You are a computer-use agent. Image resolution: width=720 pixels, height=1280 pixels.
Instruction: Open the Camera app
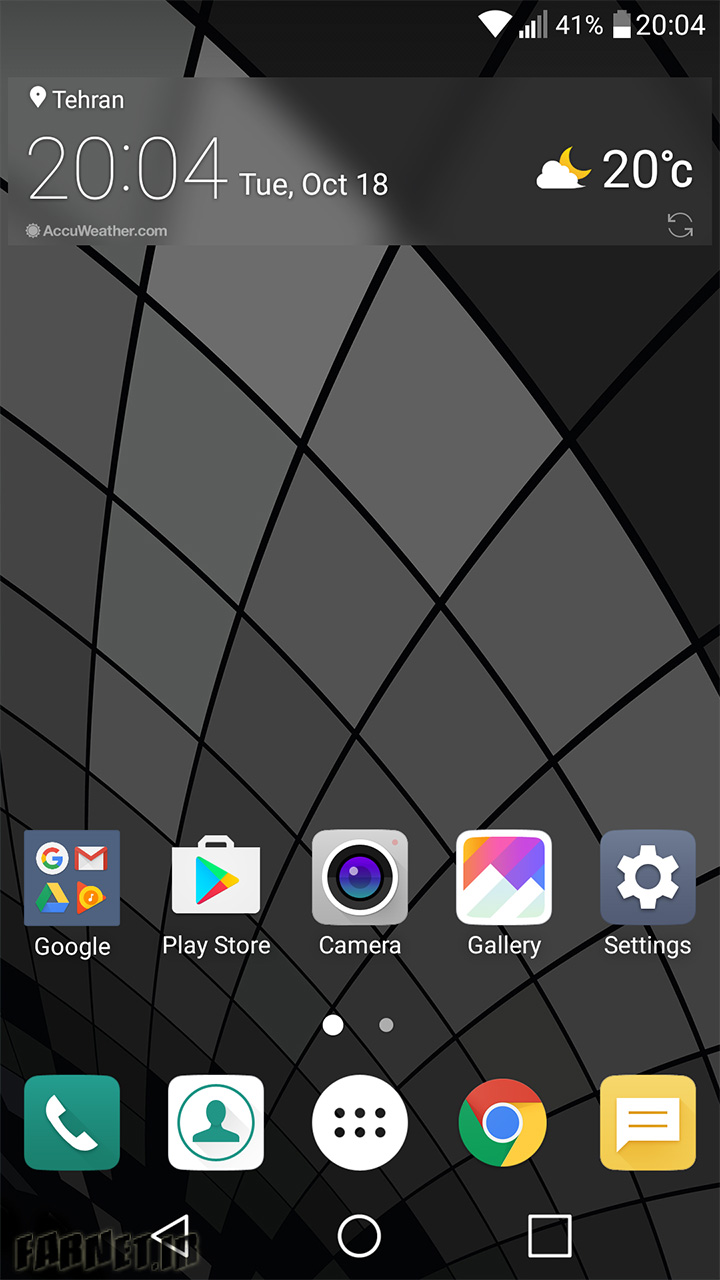(x=360, y=878)
